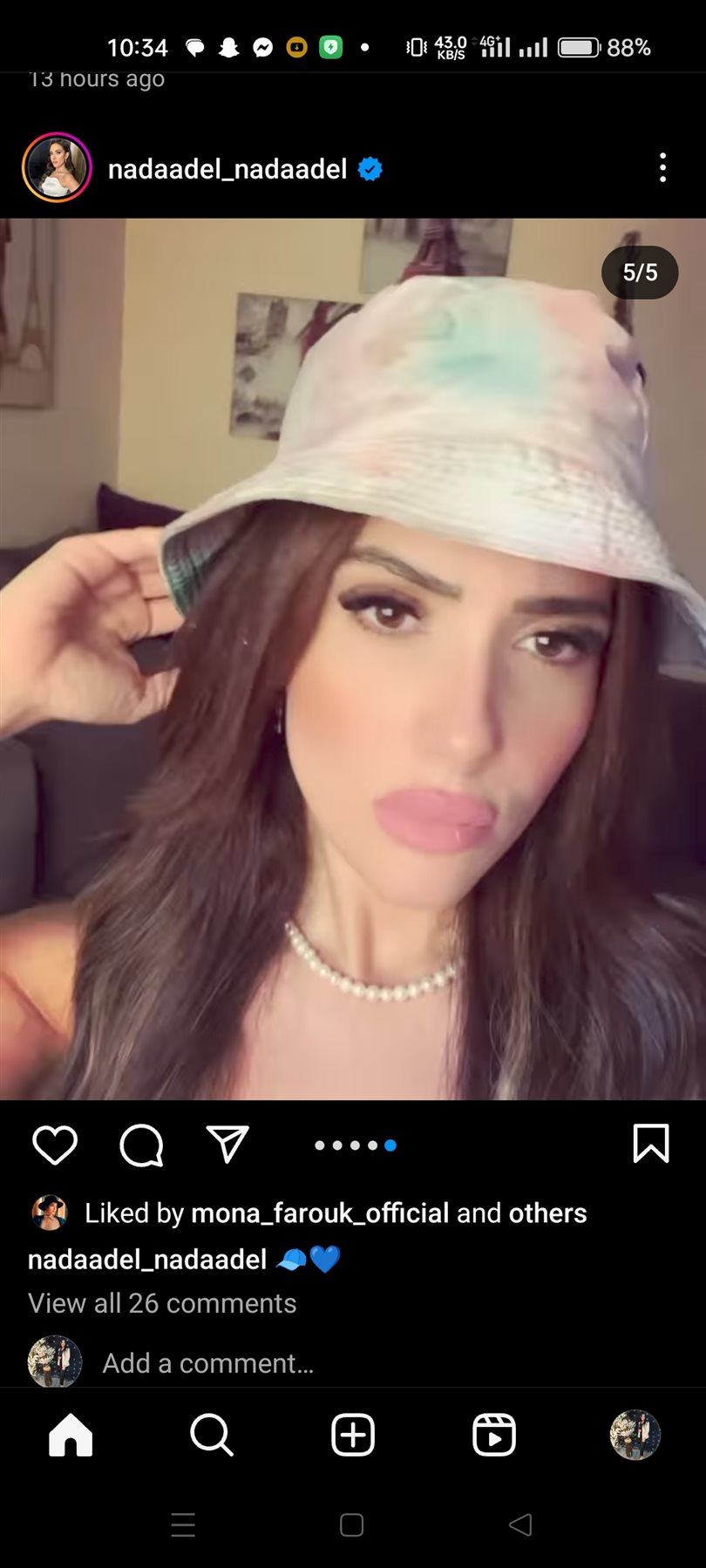706x1568 pixels.
Task: Save the post with the bookmark icon
Action: [650, 1144]
